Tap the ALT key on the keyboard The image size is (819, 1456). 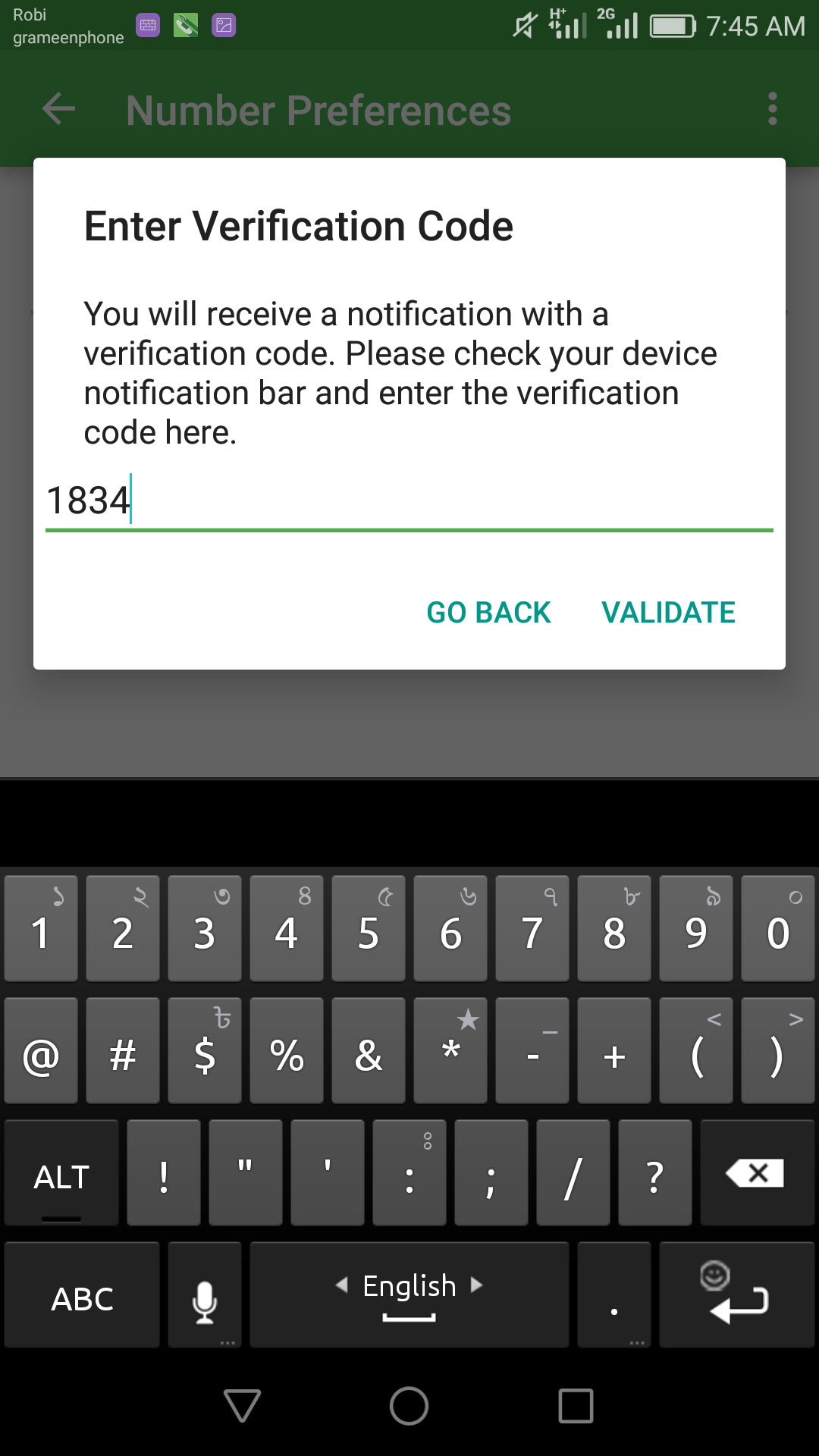(x=61, y=1173)
